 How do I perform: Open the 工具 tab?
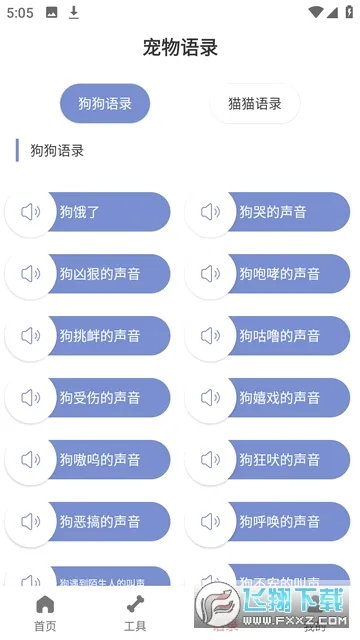[x=135, y=613]
